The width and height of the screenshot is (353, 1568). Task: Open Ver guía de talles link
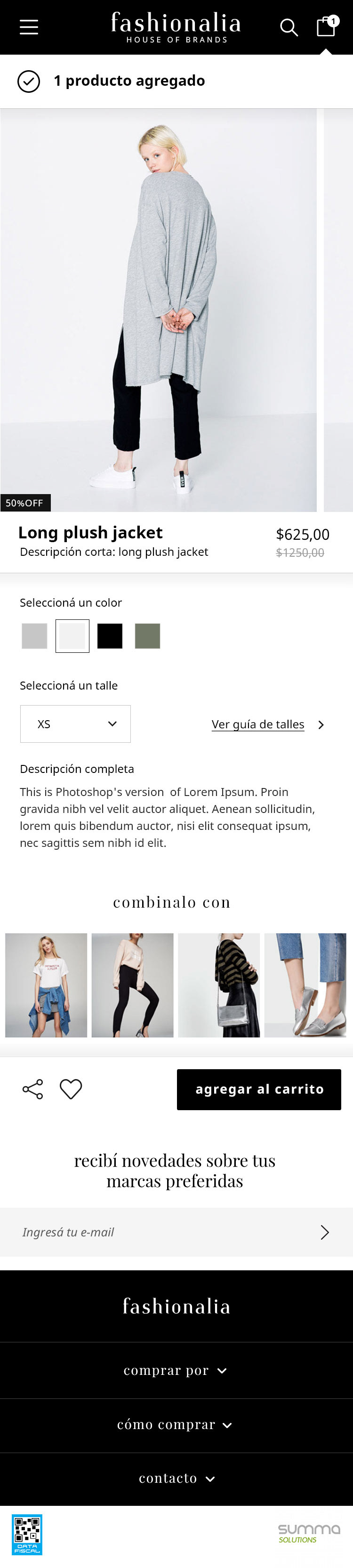(258, 724)
